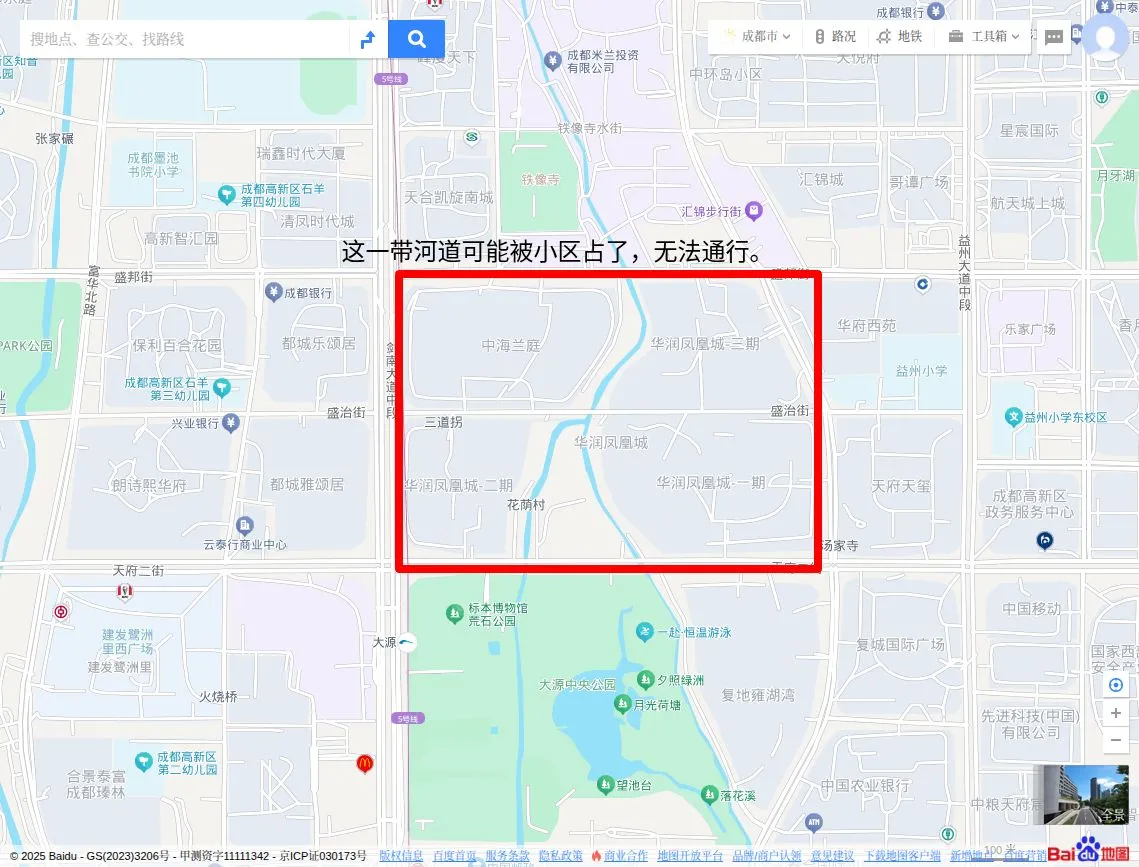The image size is (1139, 867).
Task: Go to 百度首页 link
Action: [455, 856]
